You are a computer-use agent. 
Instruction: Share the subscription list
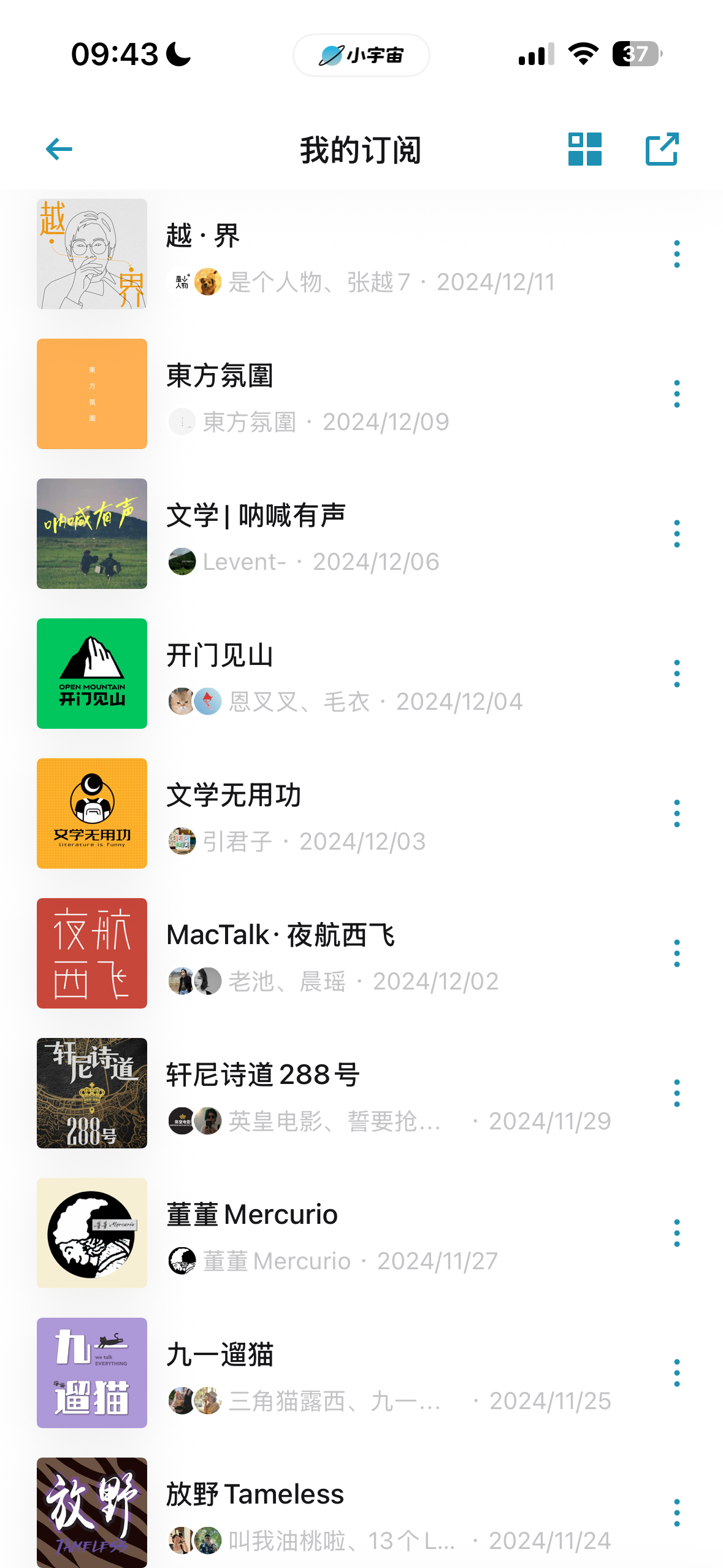(662, 149)
